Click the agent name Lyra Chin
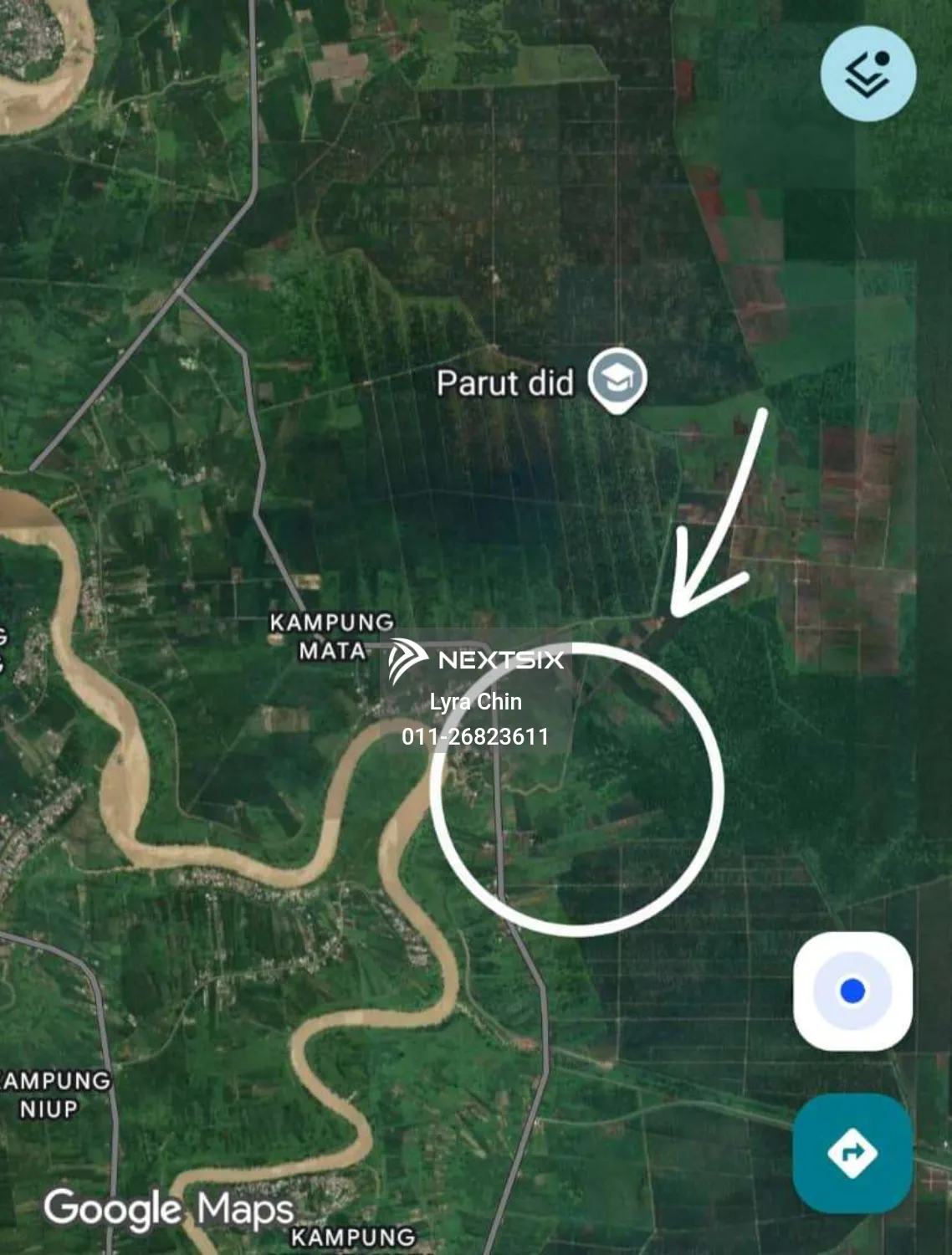Screen dimensions: 952x1255 475,704
